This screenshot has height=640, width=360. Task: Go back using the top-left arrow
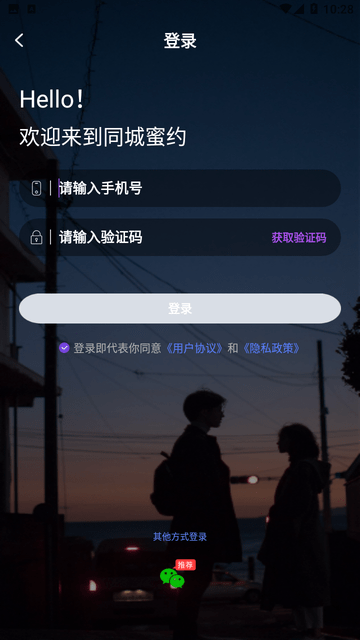pos(19,40)
